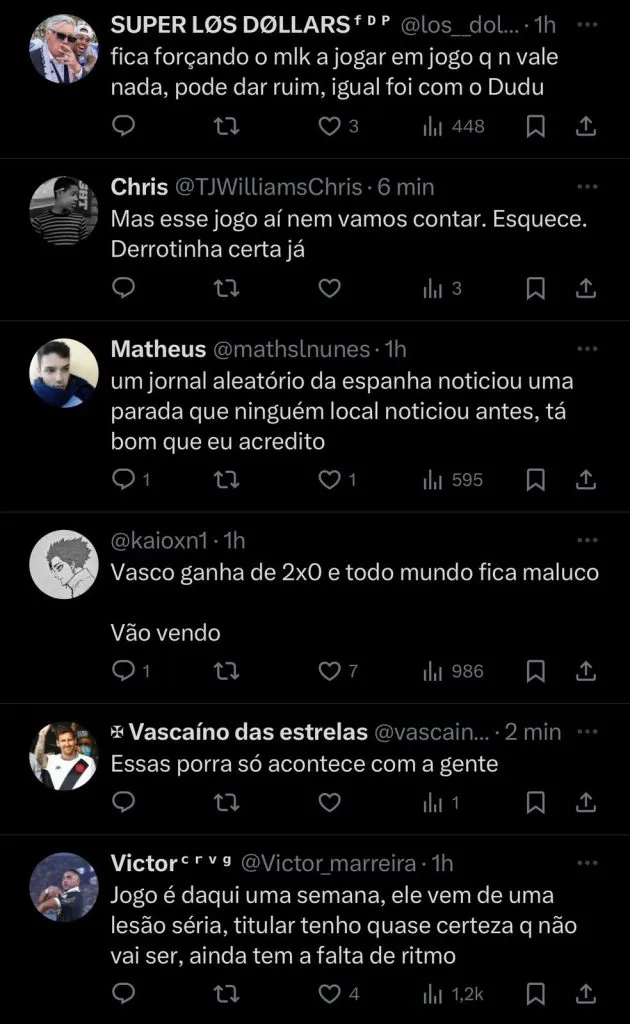This screenshot has width=630, height=1024.
Task: Open more options on SUPER LØS DØLLARS tweet
Action: coord(587,24)
